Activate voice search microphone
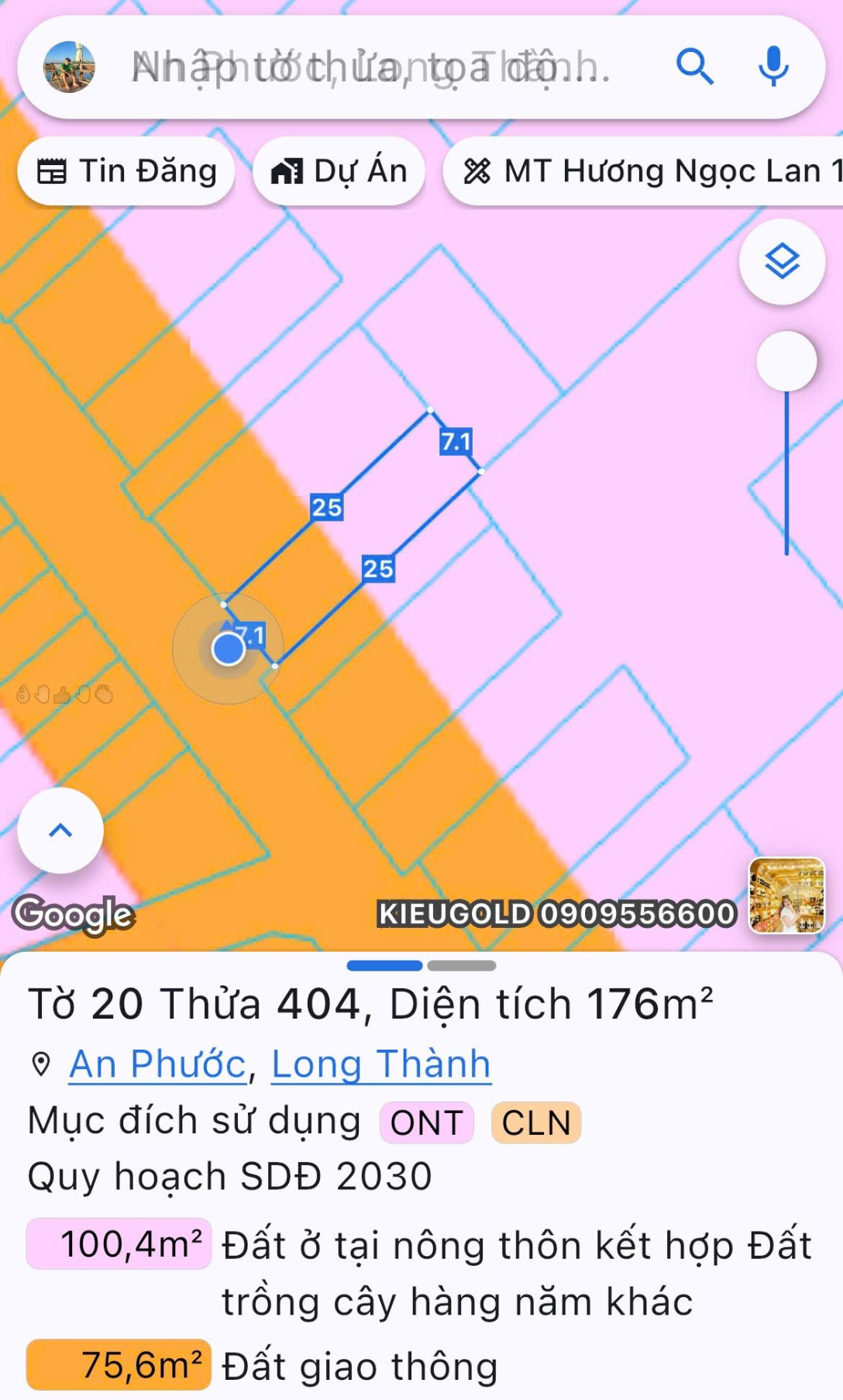The image size is (843, 1400). click(772, 67)
